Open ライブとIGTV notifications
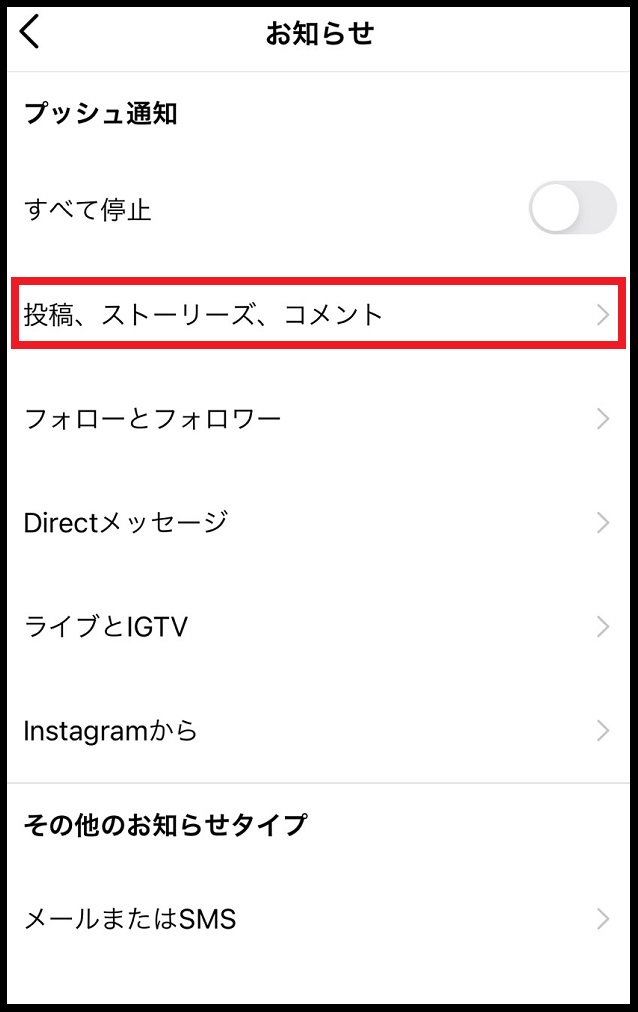Screen dimensions: 638x1012 [318, 627]
